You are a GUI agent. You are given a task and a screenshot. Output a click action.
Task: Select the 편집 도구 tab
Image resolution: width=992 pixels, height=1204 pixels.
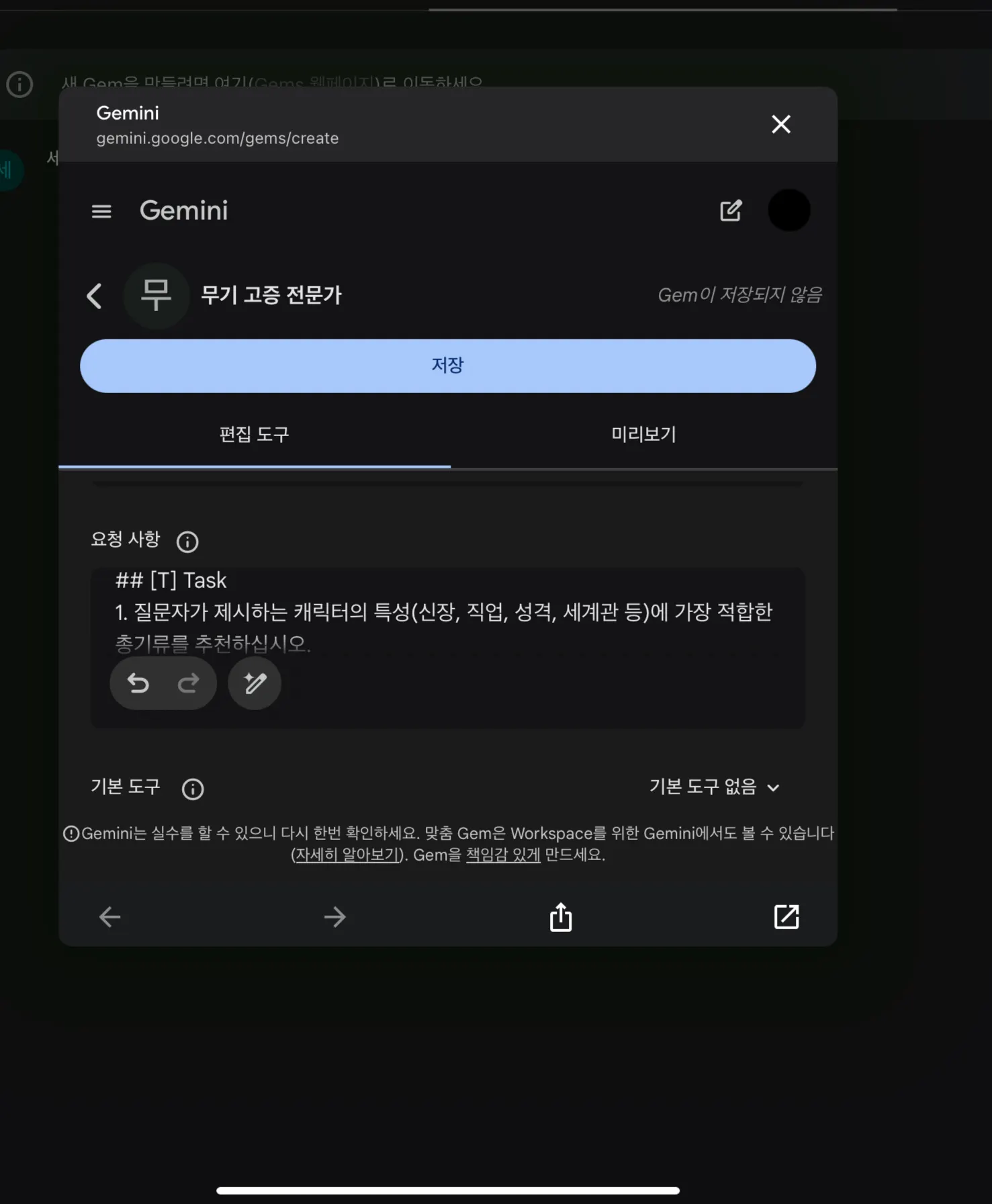(254, 435)
